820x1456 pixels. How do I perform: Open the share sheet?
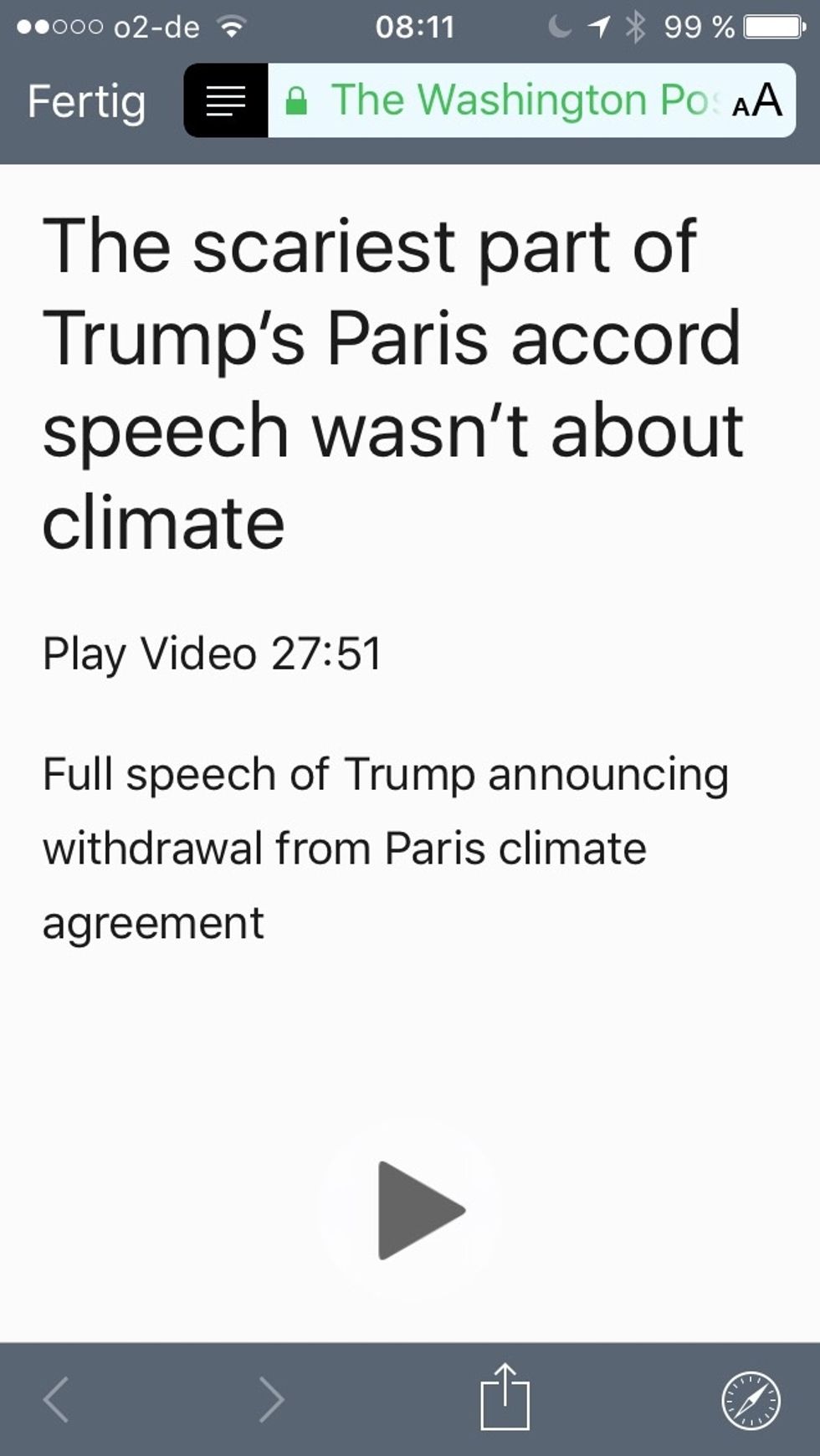505,1397
